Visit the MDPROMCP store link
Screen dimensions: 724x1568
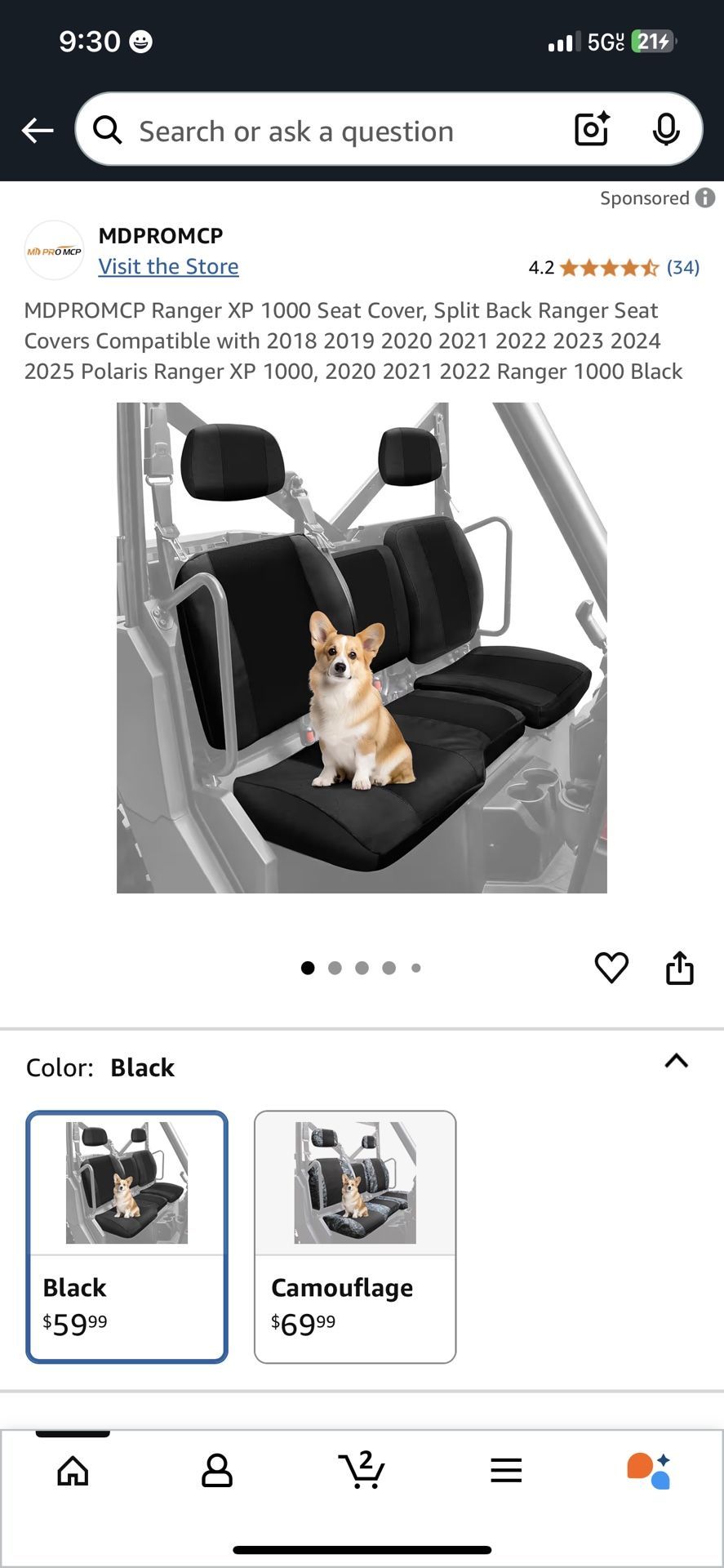pos(168,266)
